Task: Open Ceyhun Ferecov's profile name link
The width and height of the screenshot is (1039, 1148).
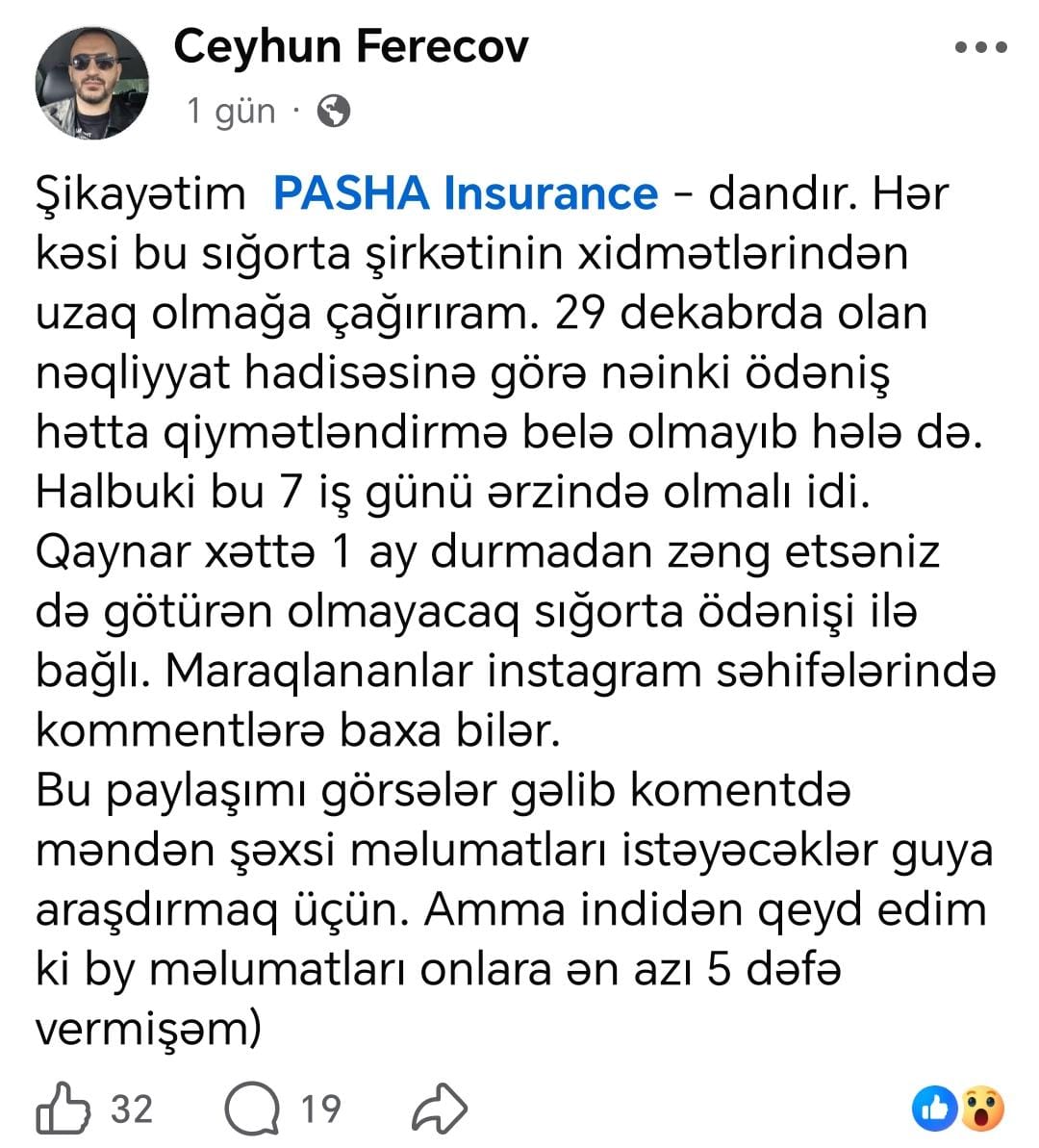Action: 350,46
